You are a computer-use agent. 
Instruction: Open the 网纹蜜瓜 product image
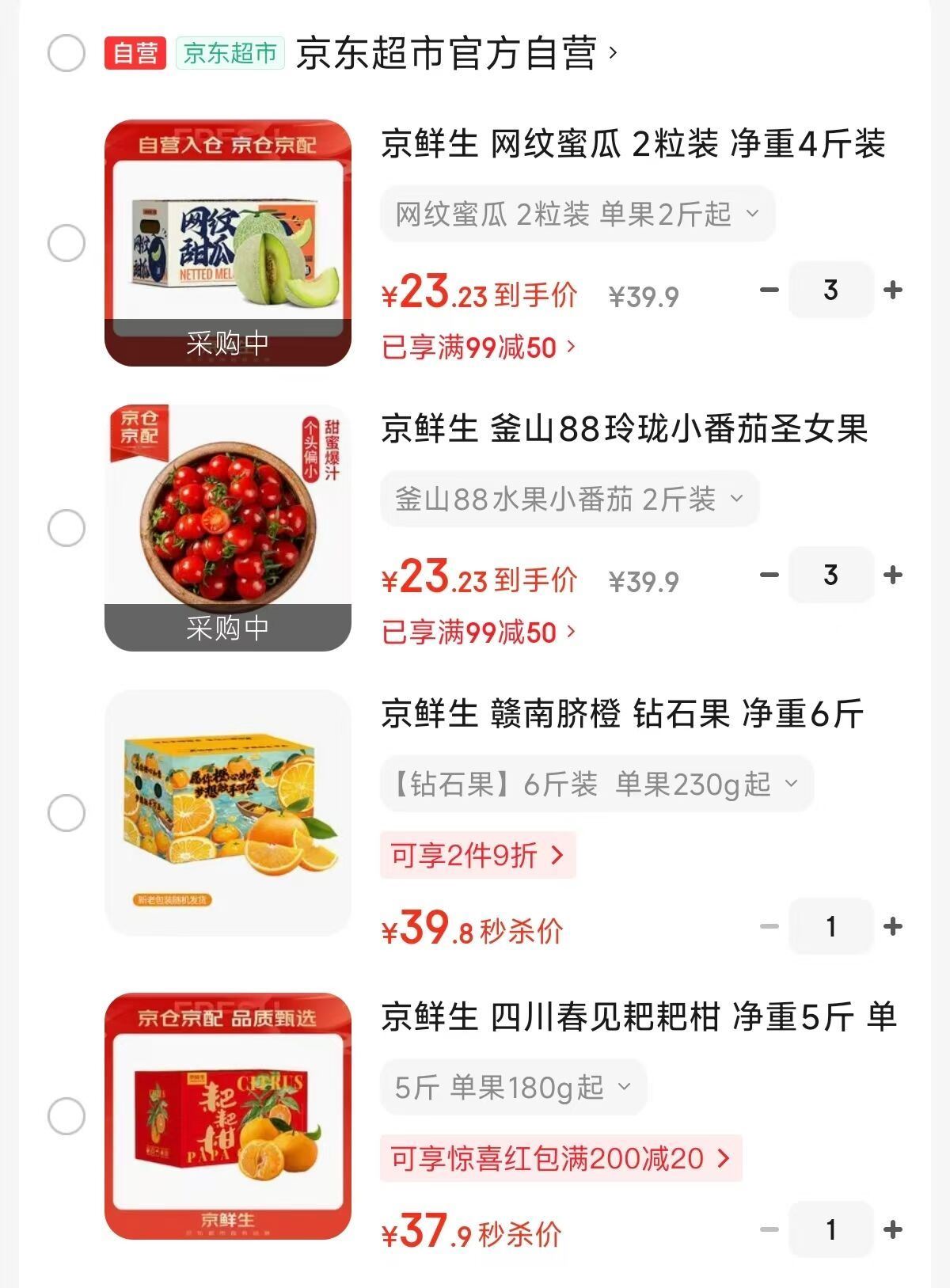click(x=228, y=243)
